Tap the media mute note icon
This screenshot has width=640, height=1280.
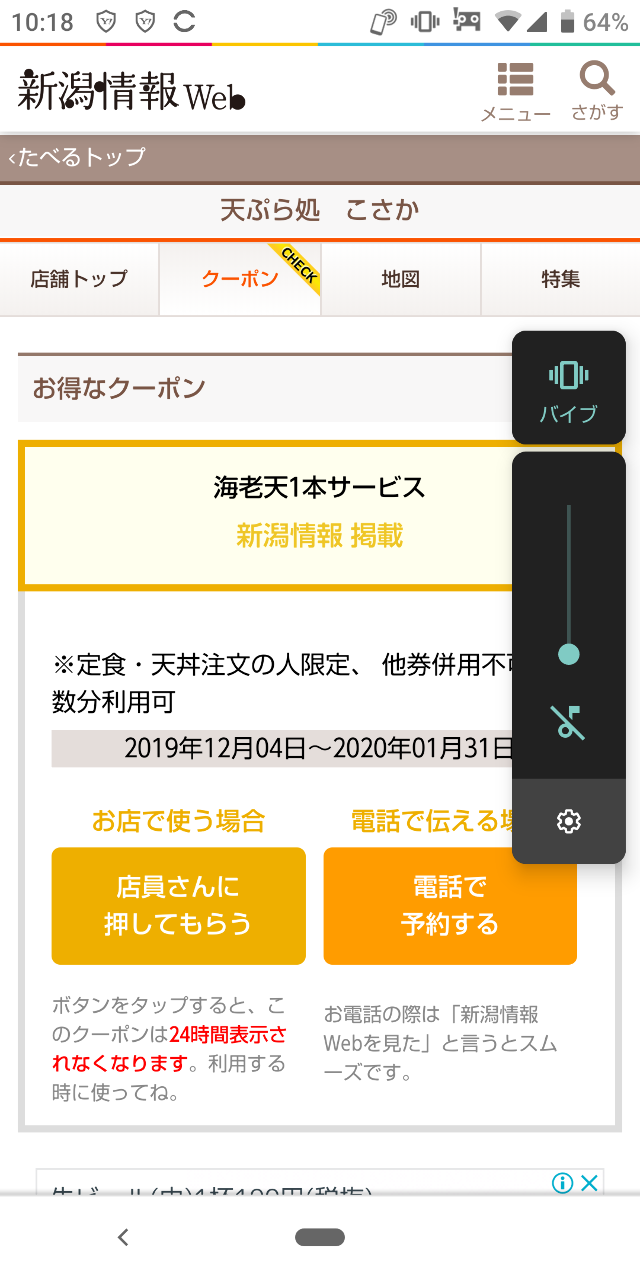[x=569, y=722]
